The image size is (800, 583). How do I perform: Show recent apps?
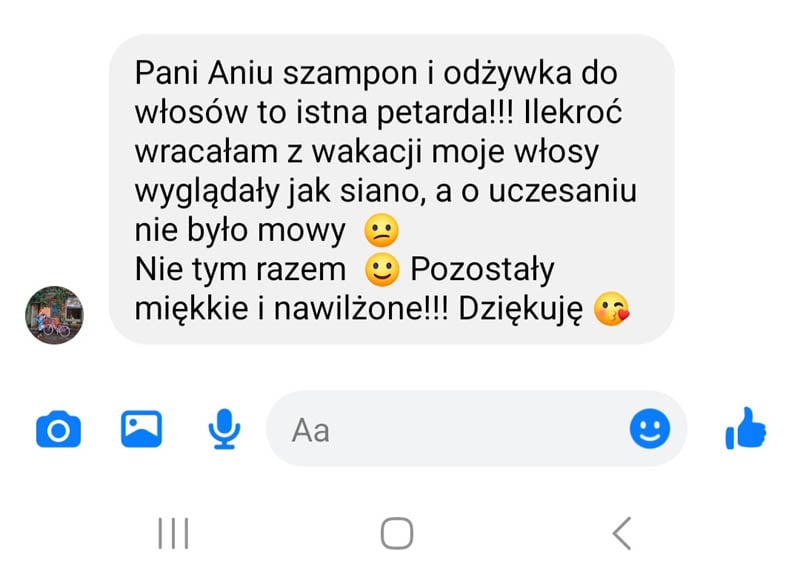[x=173, y=533]
